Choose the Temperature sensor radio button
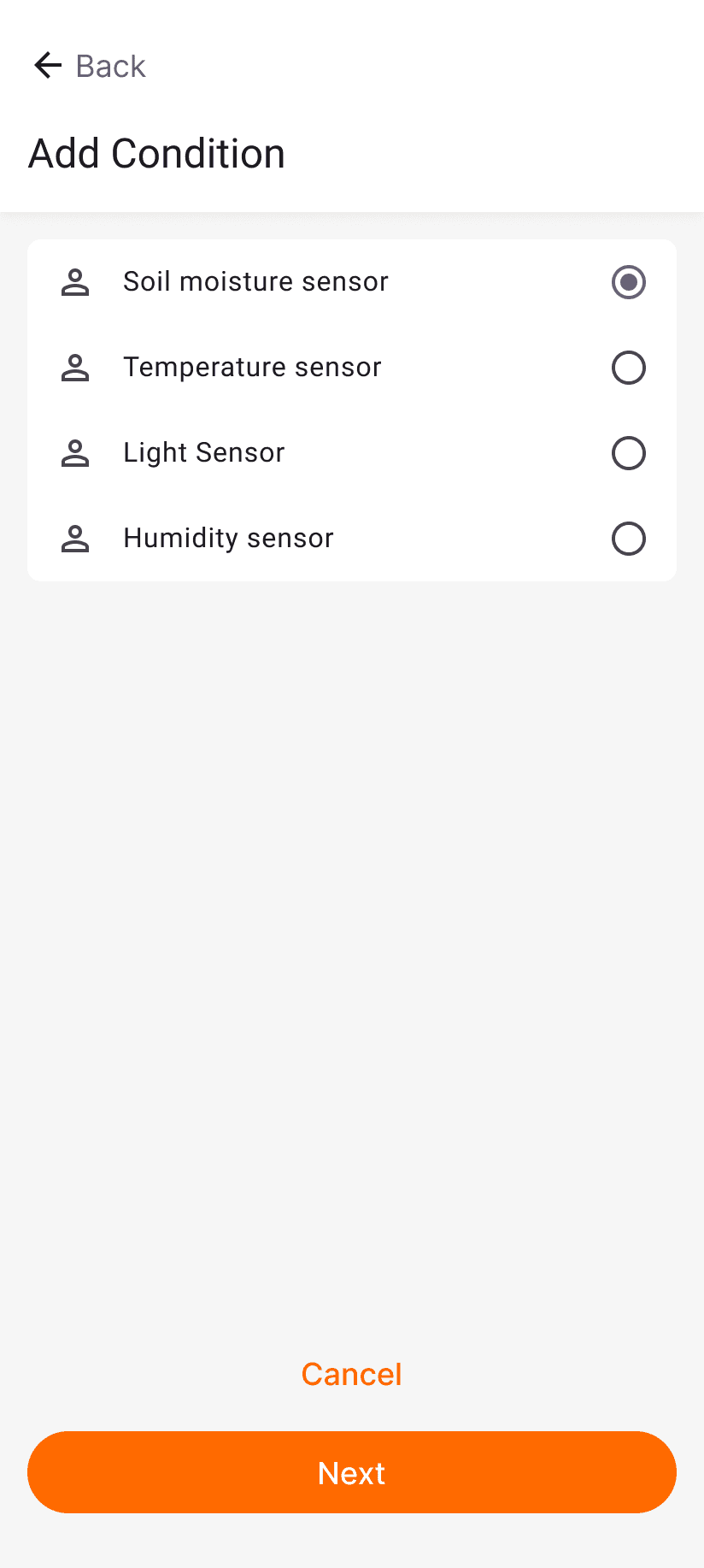This screenshot has width=704, height=1568. click(x=628, y=368)
